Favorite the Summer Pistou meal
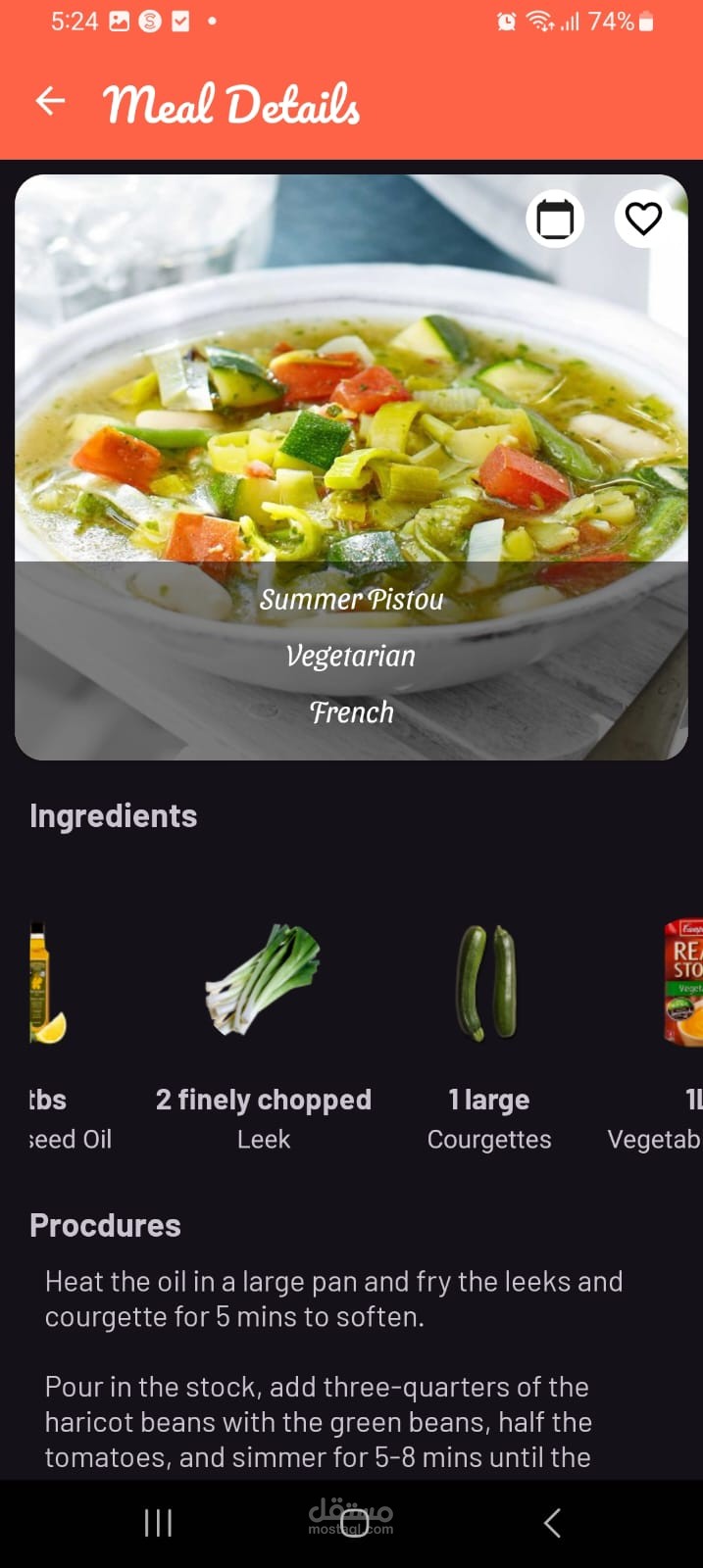Image resolution: width=703 pixels, height=1568 pixels. (x=643, y=219)
